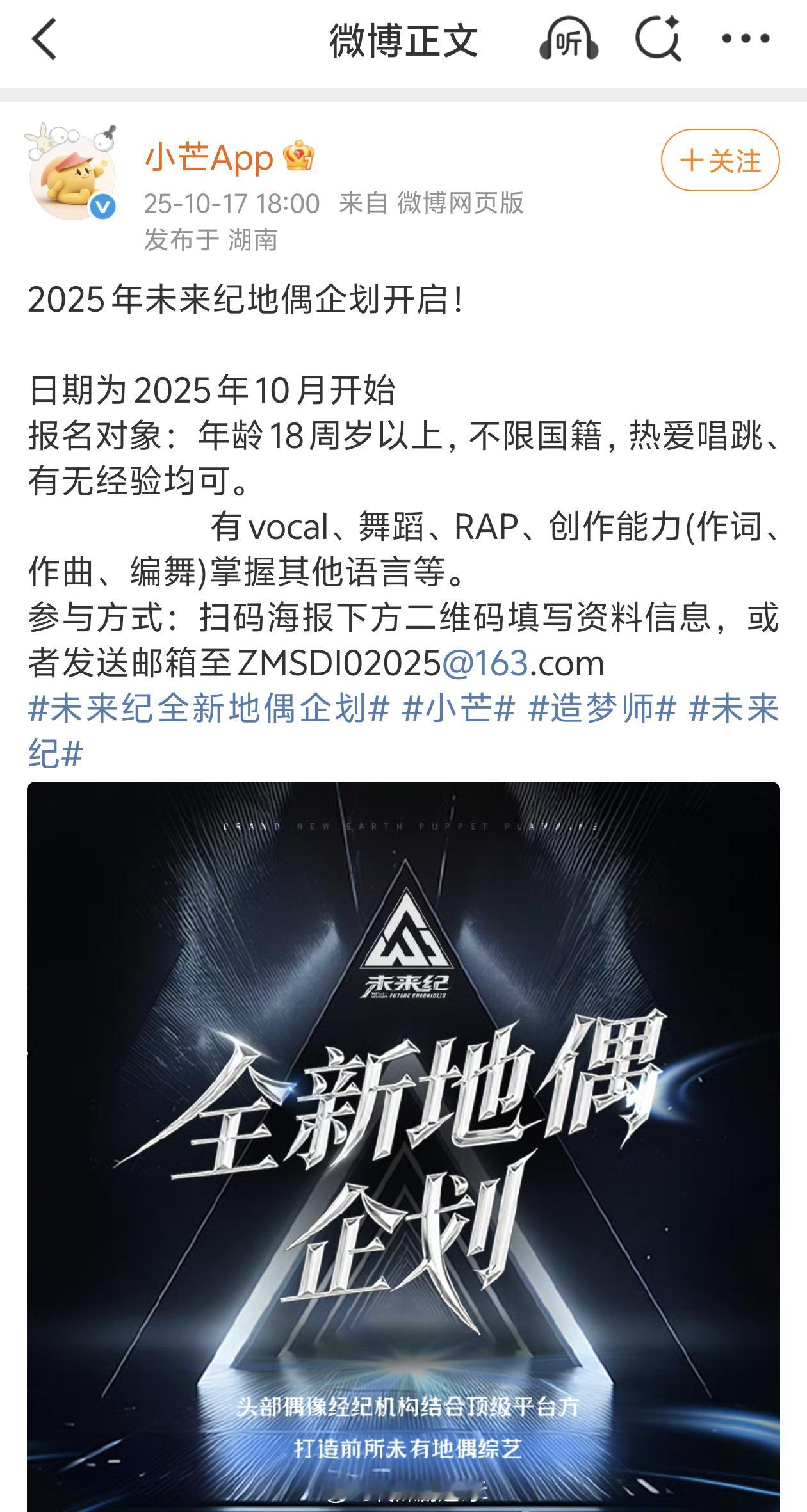Open the 小芒App username link
This screenshot has width=807, height=1512.
pos(209,157)
